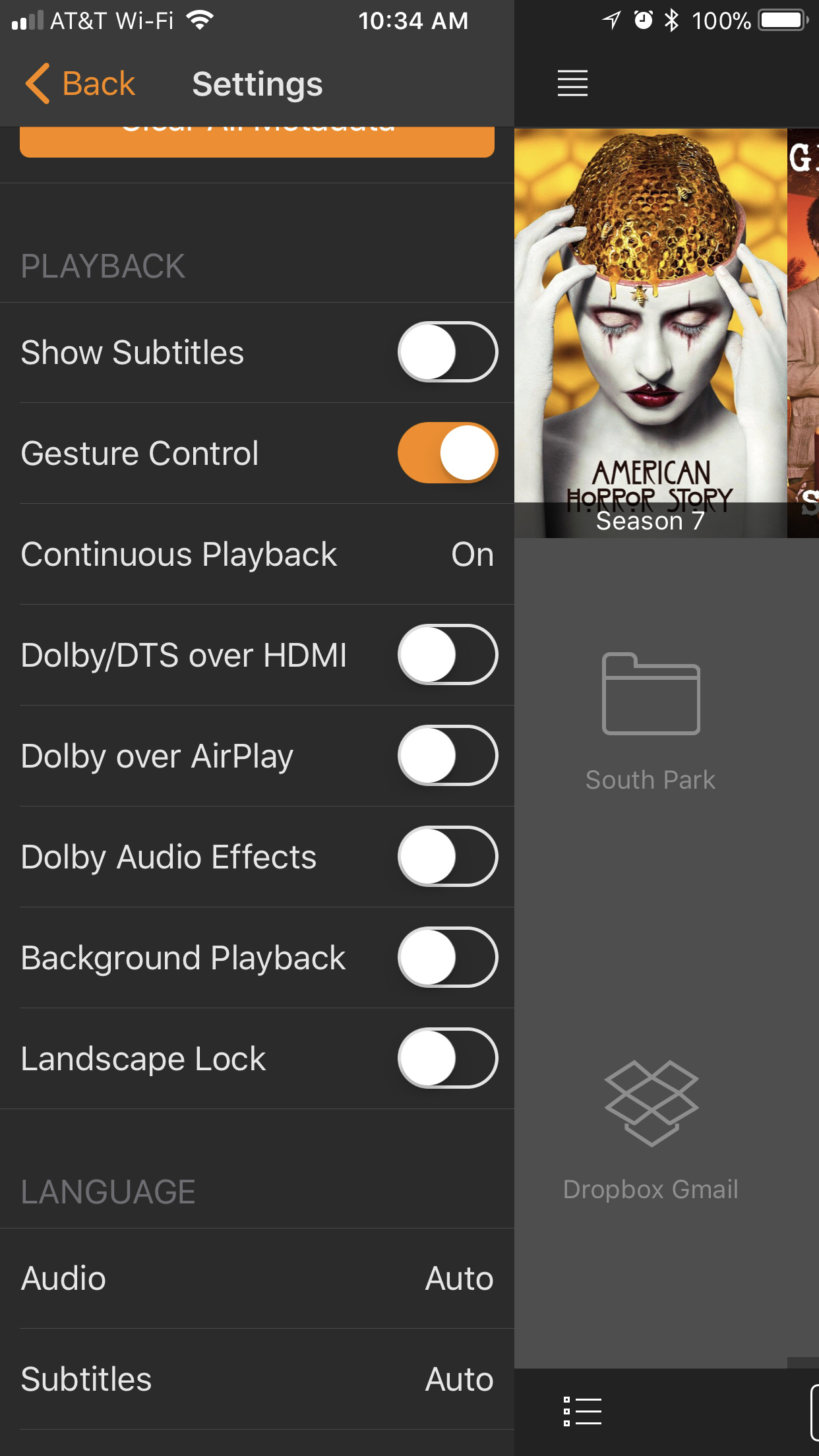Turn off Gesture Control
The width and height of the screenshot is (819, 1456).
(447, 453)
